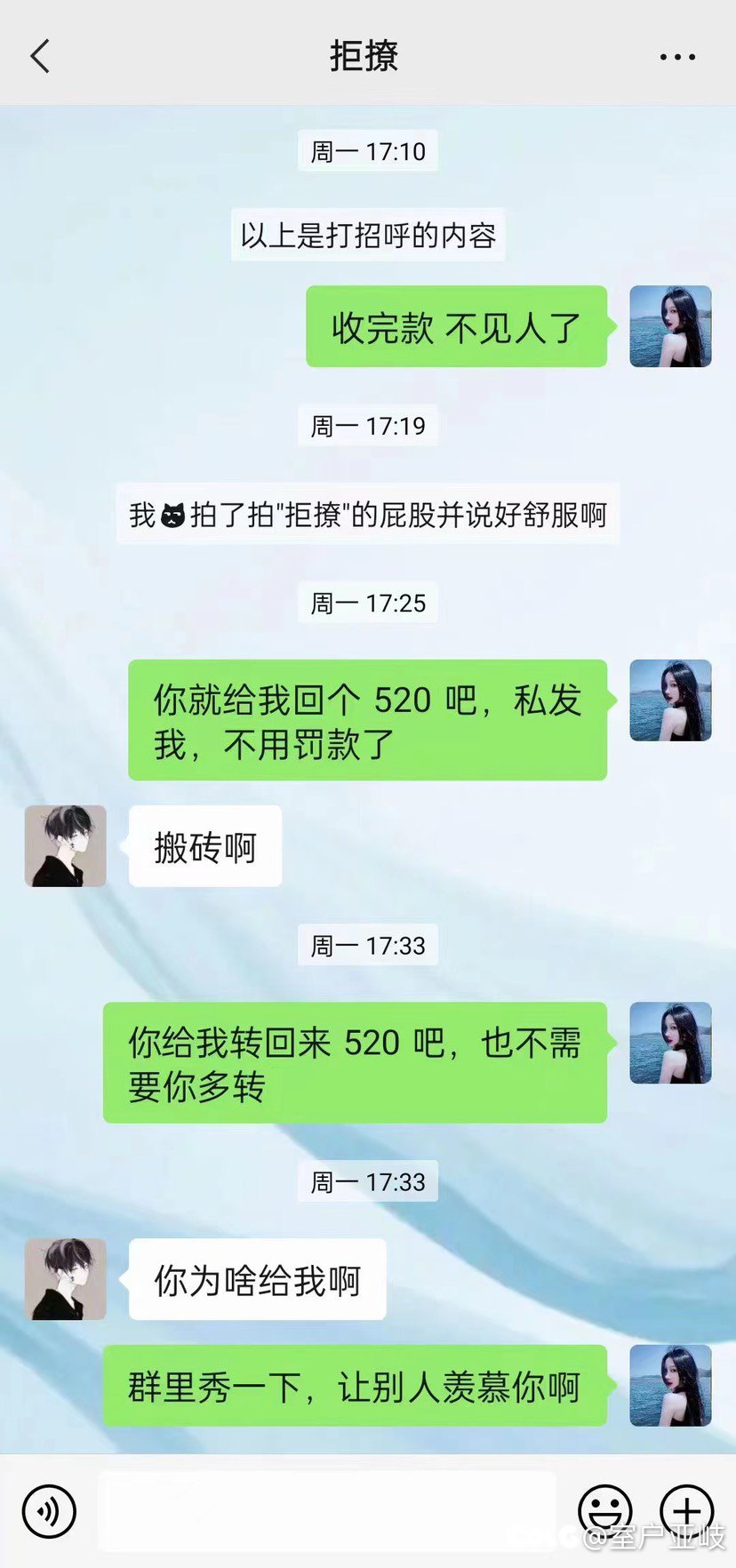Viewport: 736px width, 1568px height.
Task: Open the emoji sticker panel
Action: pos(605,1510)
